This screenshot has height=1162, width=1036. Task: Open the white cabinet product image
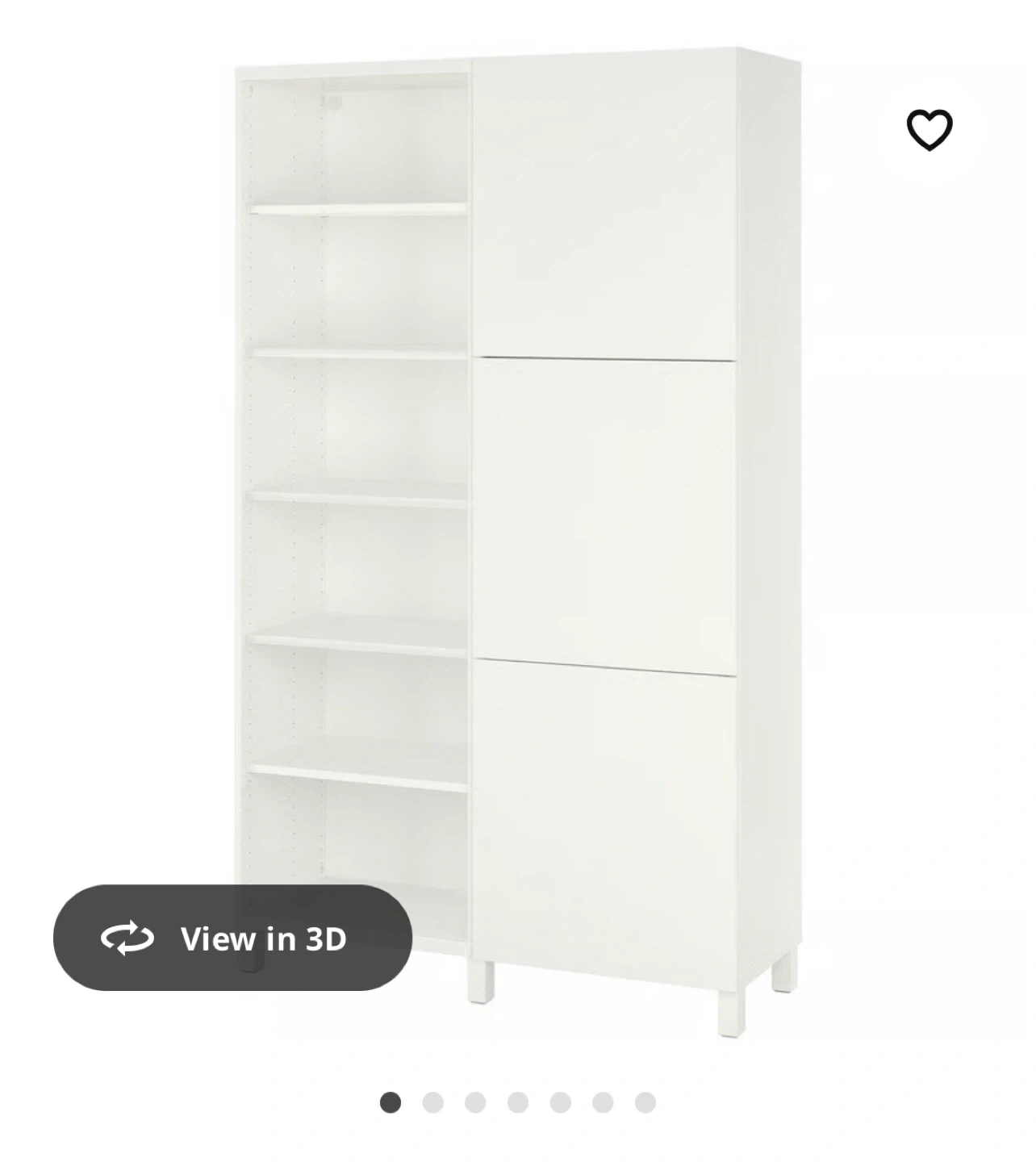click(518, 541)
